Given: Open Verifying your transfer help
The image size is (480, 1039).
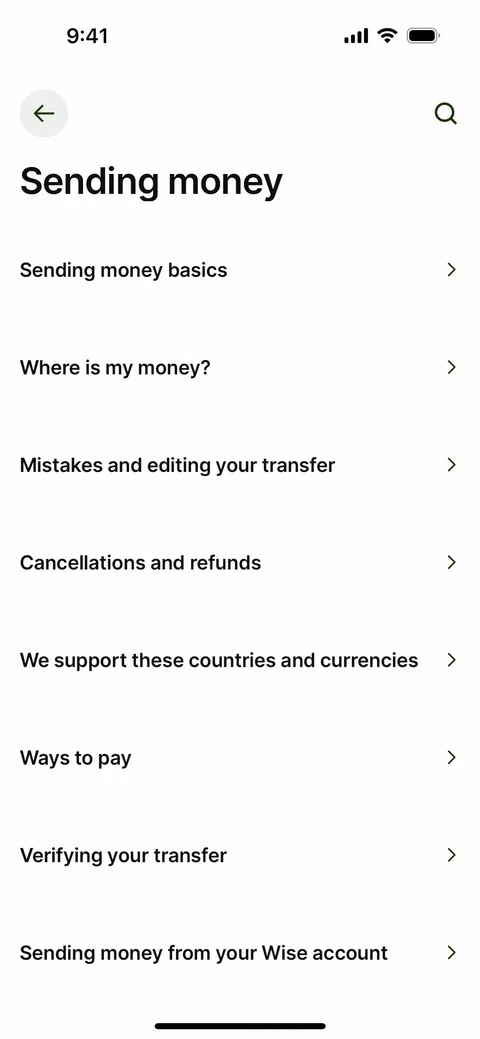Looking at the screenshot, I should (240, 855).
